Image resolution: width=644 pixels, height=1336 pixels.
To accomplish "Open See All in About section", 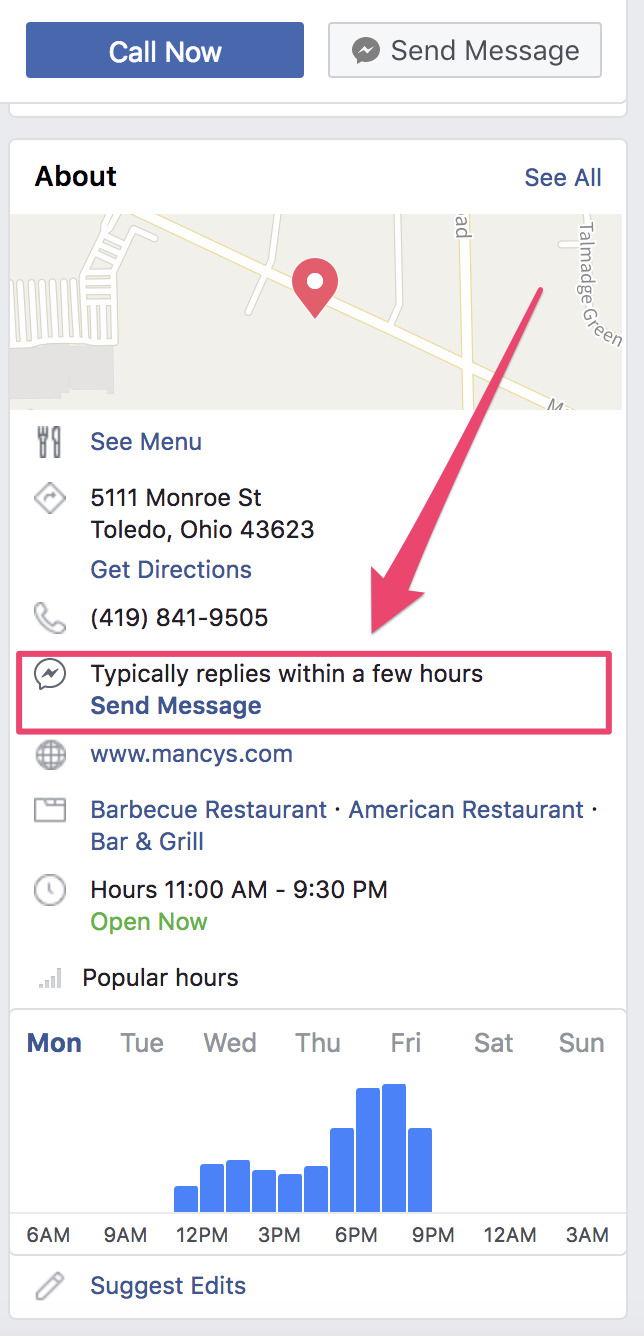I will [x=563, y=178].
